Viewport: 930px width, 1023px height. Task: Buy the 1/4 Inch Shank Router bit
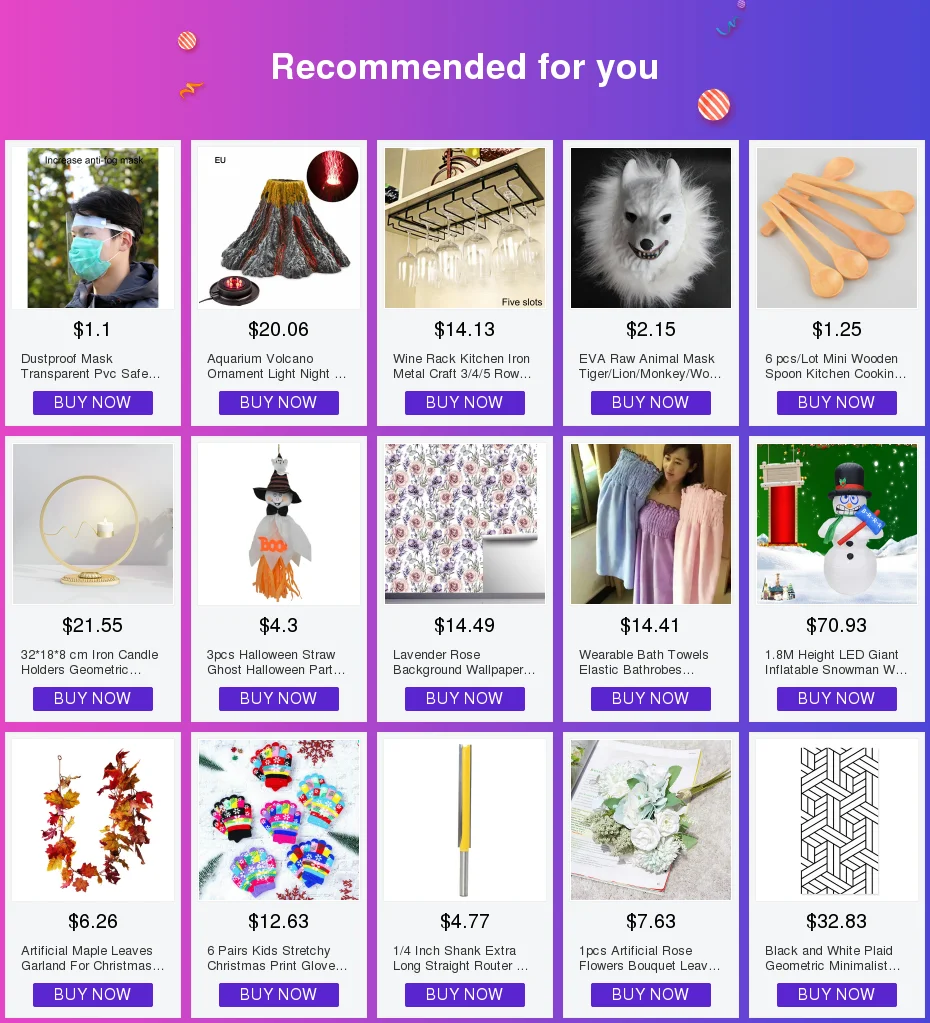(465, 994)
